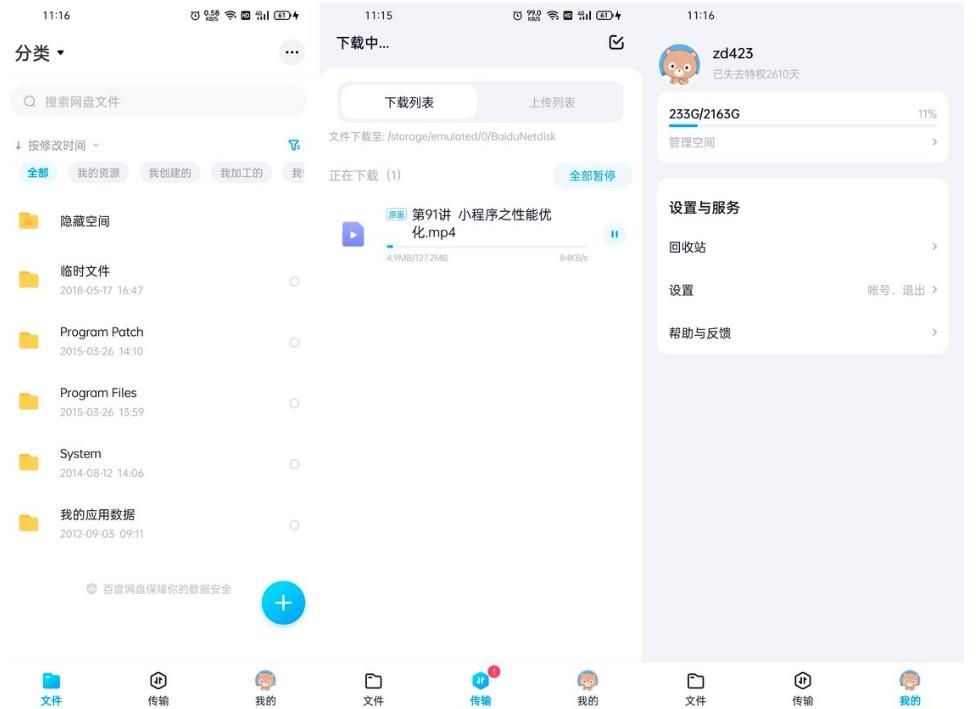
Task: Expand the 分类 dropdown title
Action: click(40, 53)
